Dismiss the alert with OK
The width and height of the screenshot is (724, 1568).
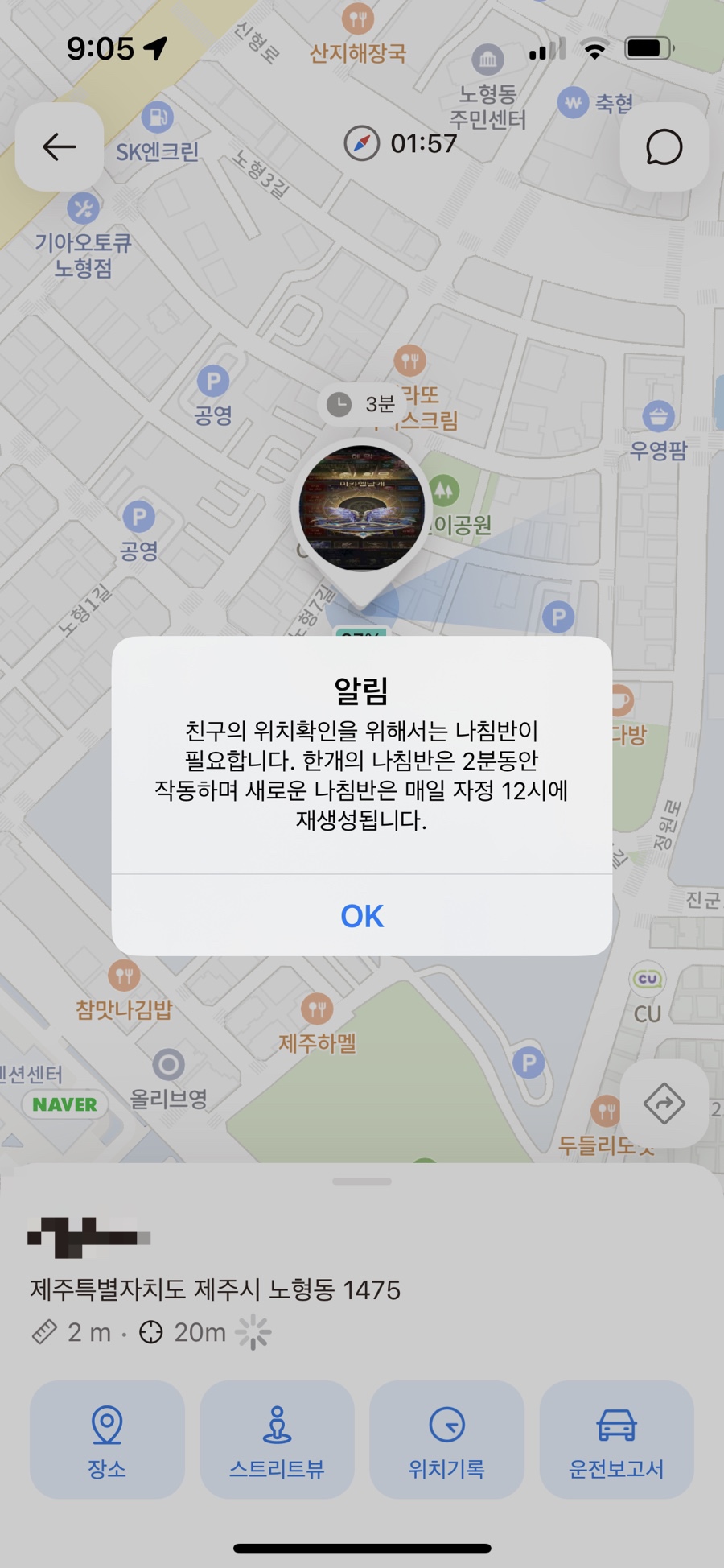(362, 916)
